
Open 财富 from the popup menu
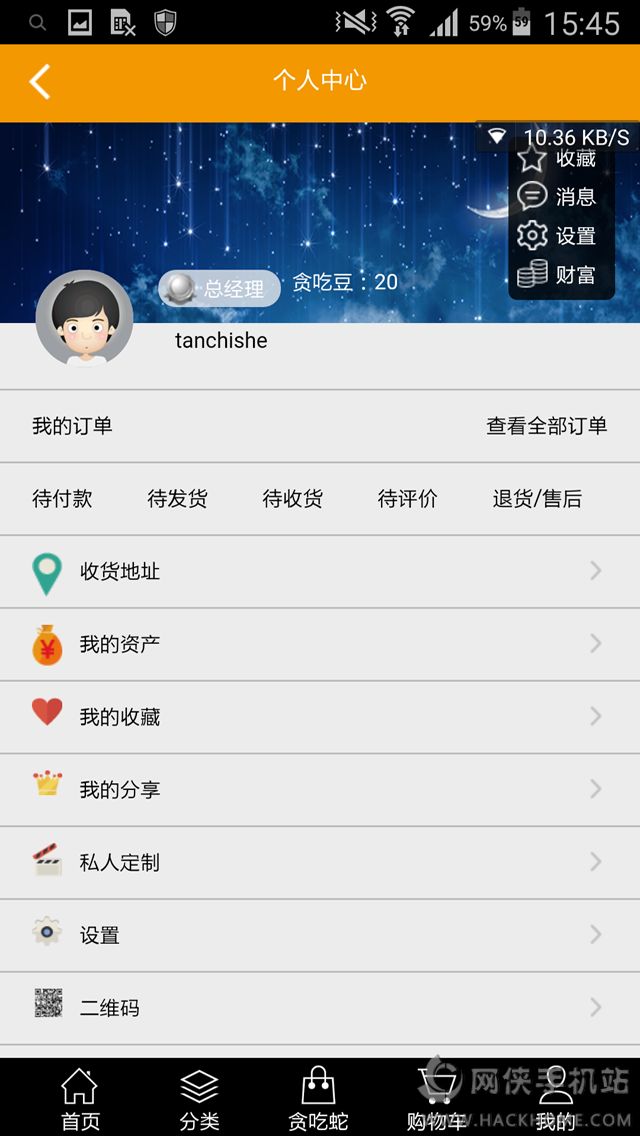coord(558,274)
